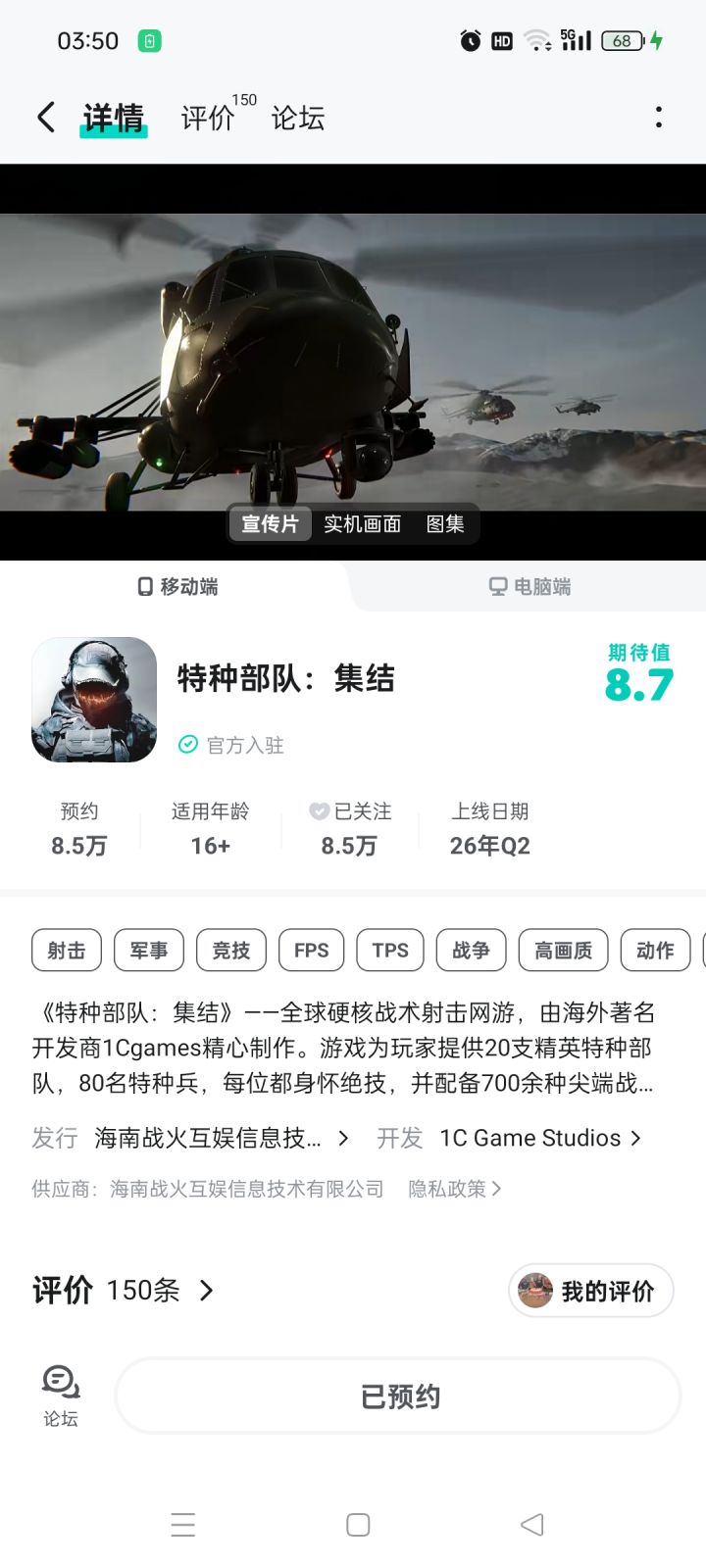Tap 已预约 to change reservation status
Screen dimensions: 706x1568
[x=396, y=1396]
